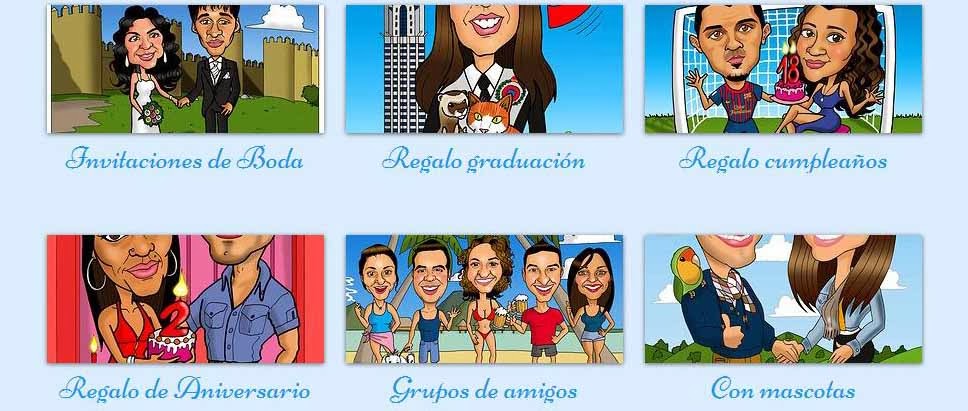This screenshot has width=968, height=411.
Task: Open the Regalo de Aniversario caricature tile
Action: pyautogui.click(x=185, y=299)
